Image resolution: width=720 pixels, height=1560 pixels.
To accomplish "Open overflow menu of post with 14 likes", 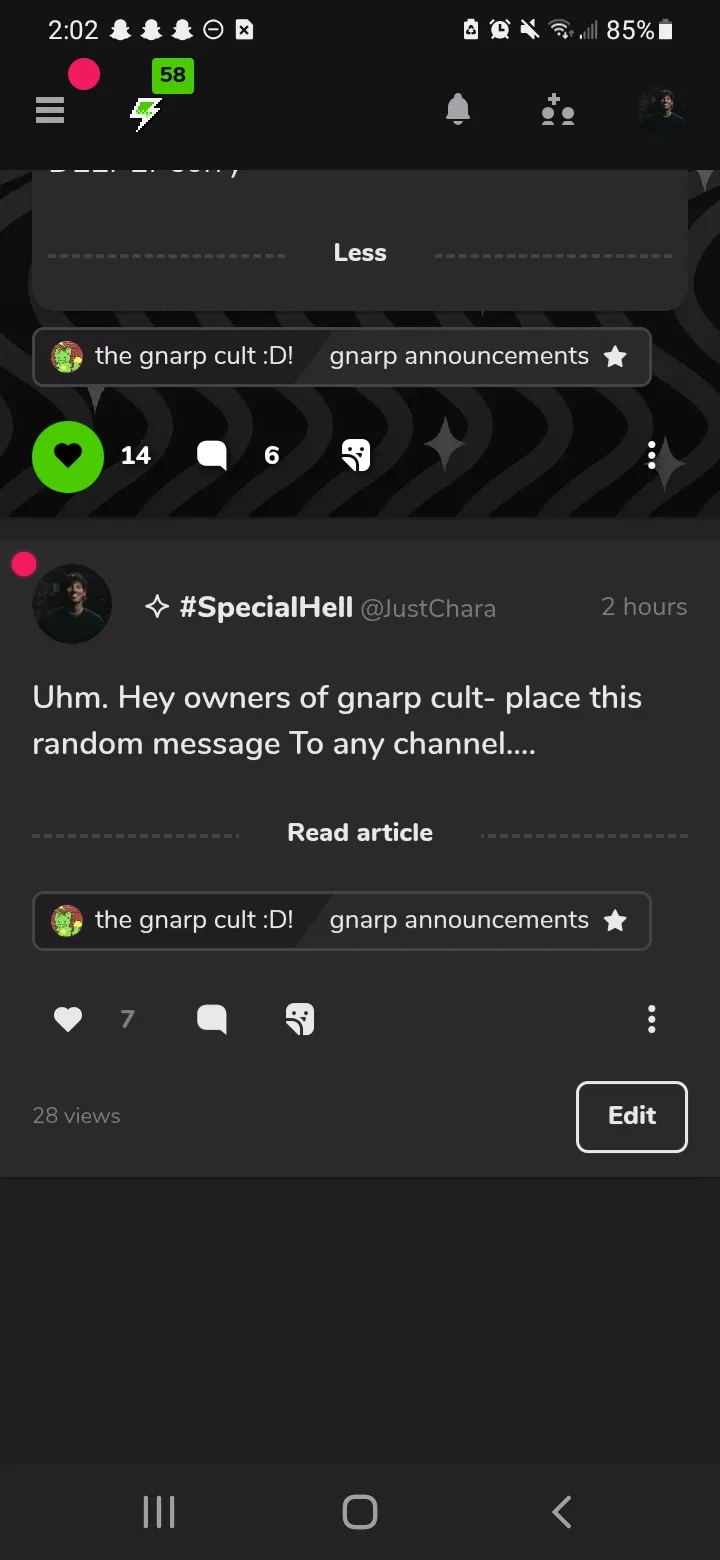I will coord(651,456).
